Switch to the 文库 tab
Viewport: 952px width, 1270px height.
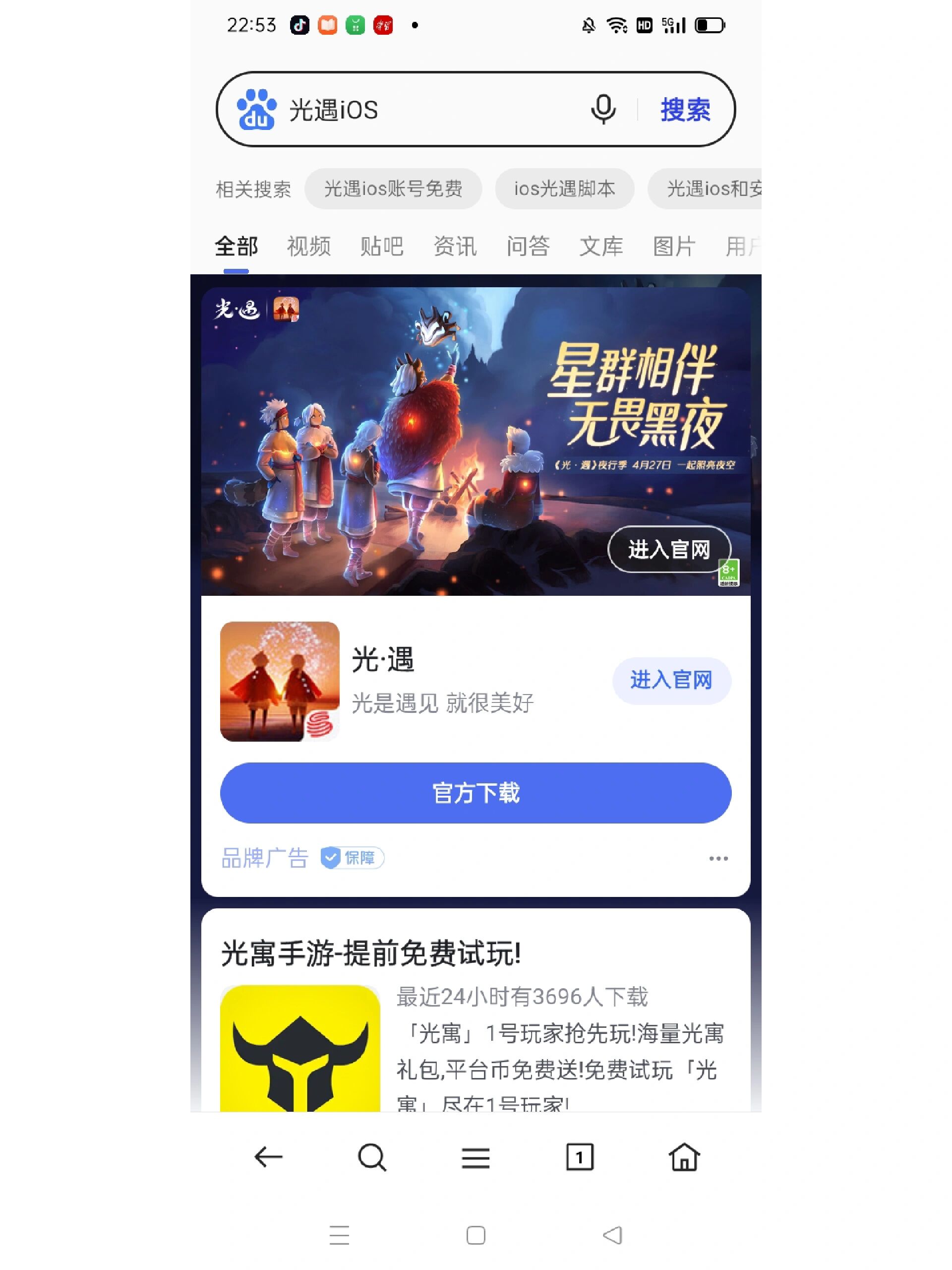[x=601, y=246]
